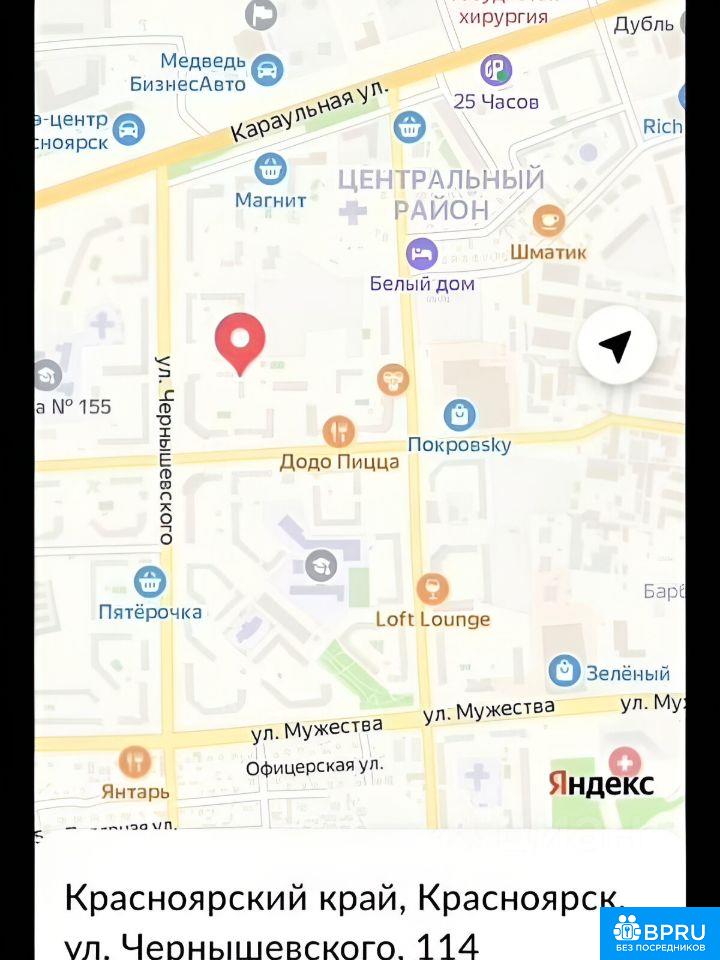Open the Пятёрочка store marker
Image resolution: width=720 pixels, height=960 pixels.
[x=150, y=581]
